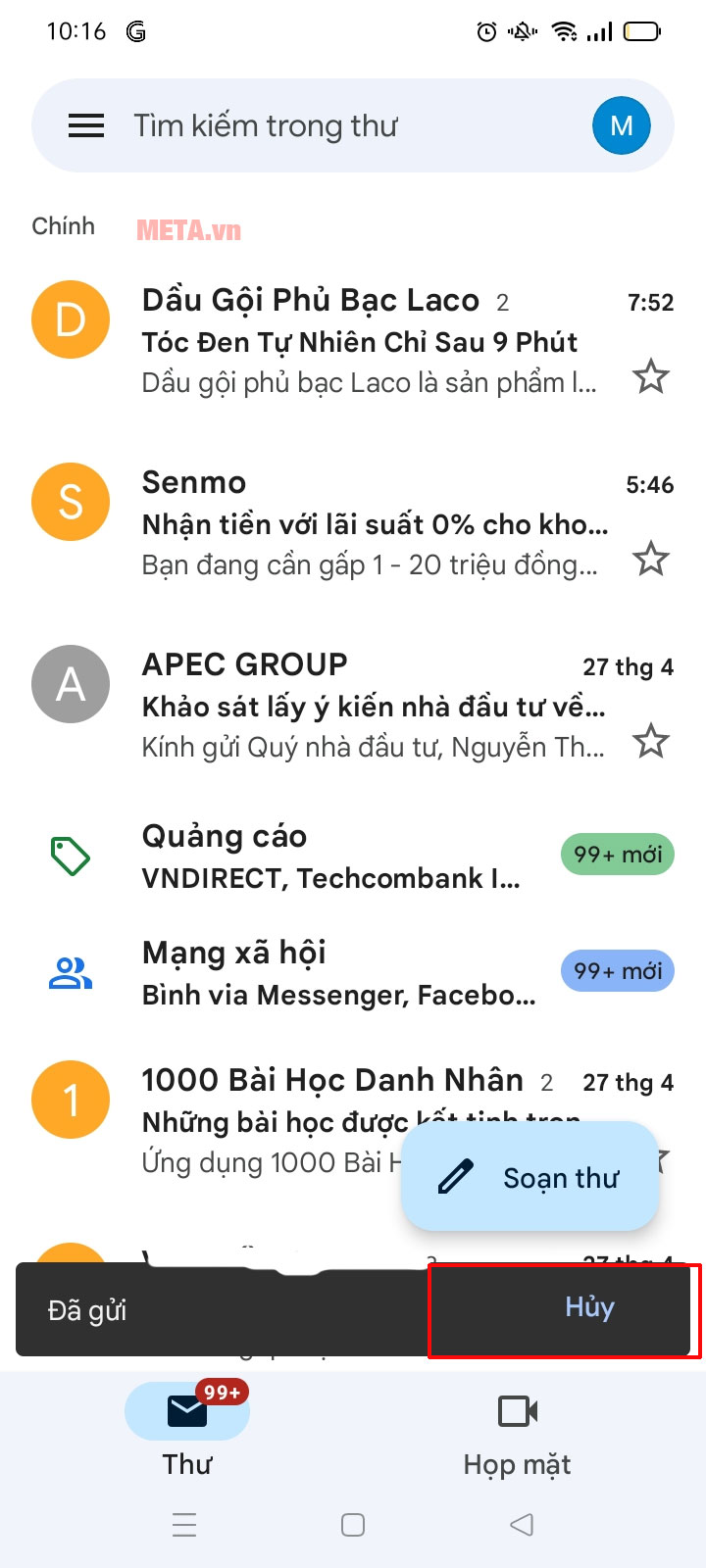
Task: Tap the Đã gửi snackbar message
Action: [x=83, y=1309]
